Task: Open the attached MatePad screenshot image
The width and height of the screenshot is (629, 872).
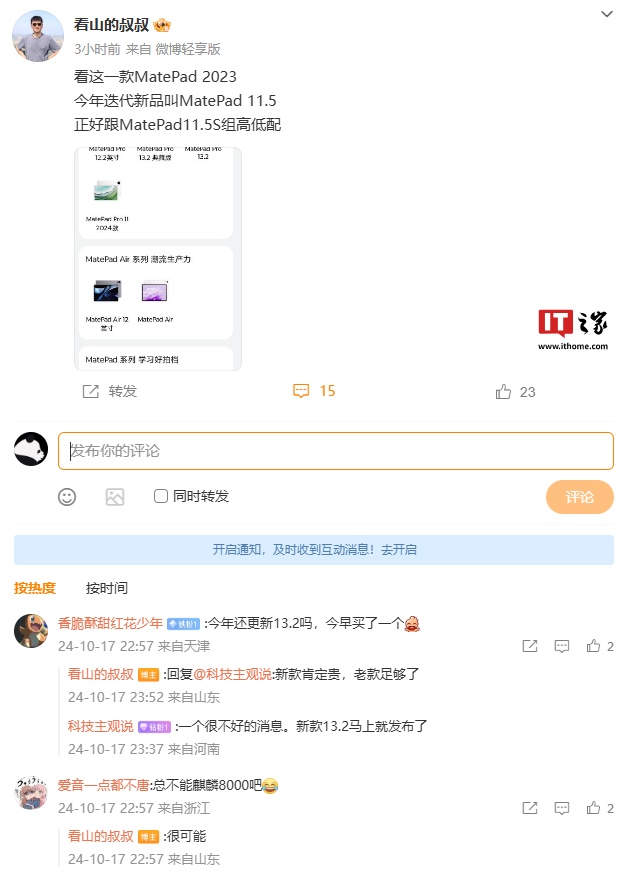Action: tap(158, 258)
